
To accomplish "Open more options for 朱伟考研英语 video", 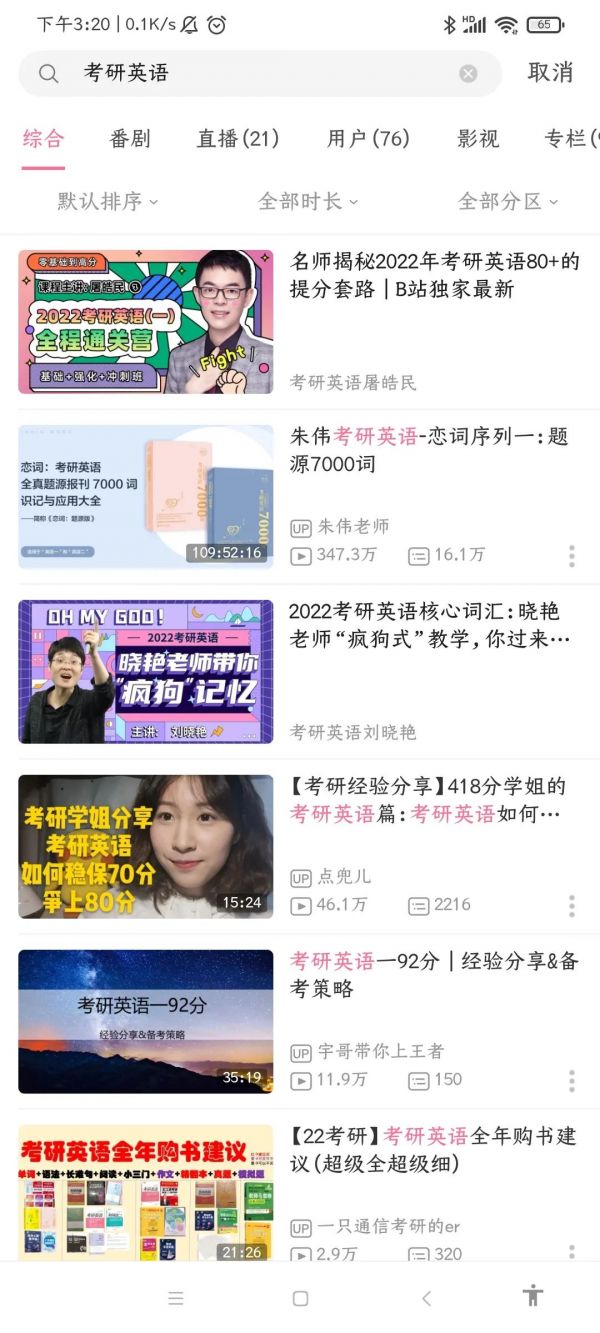I will 572,556.
